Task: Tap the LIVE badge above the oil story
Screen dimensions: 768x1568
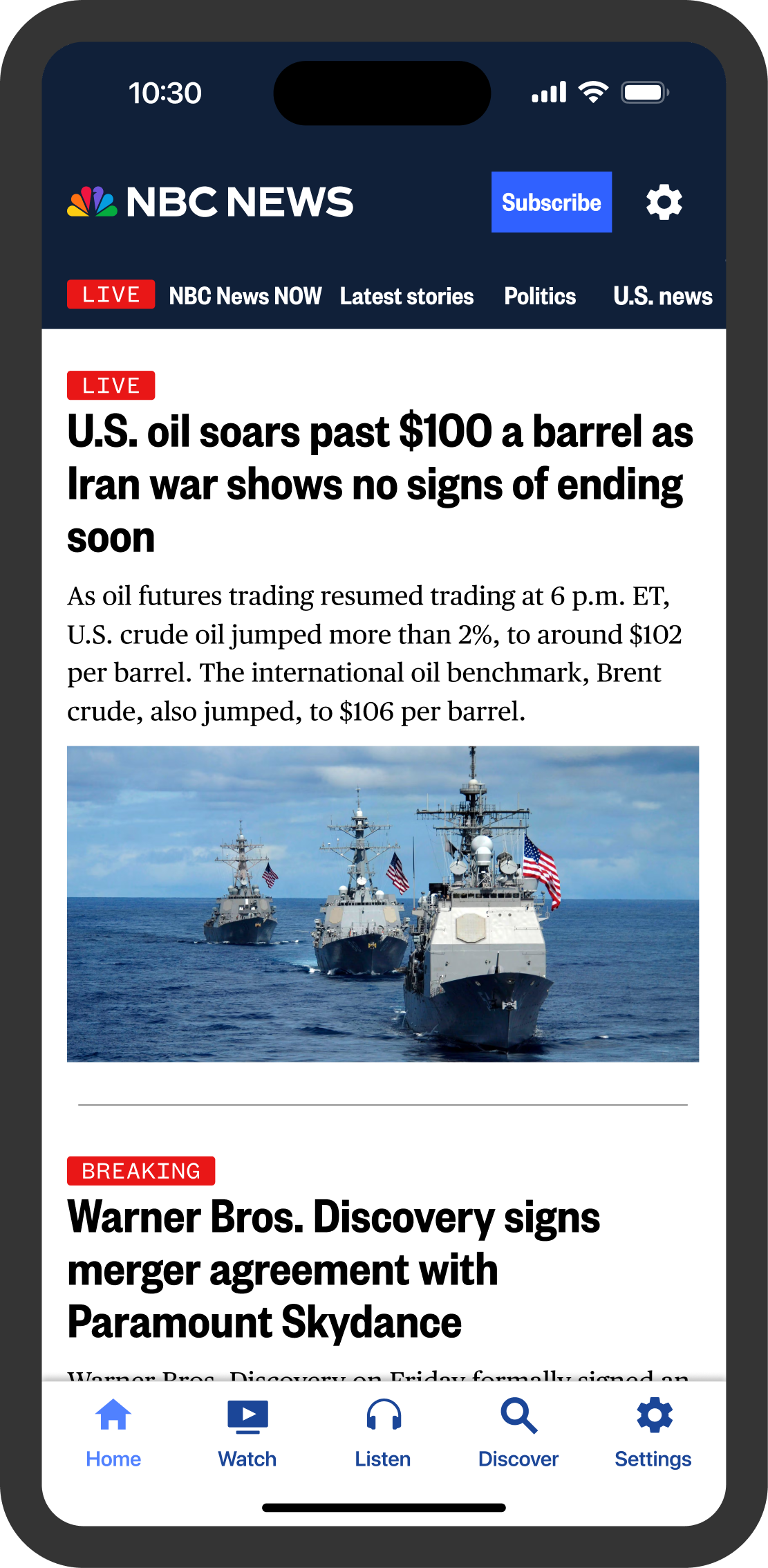Action: pos(112,385)
